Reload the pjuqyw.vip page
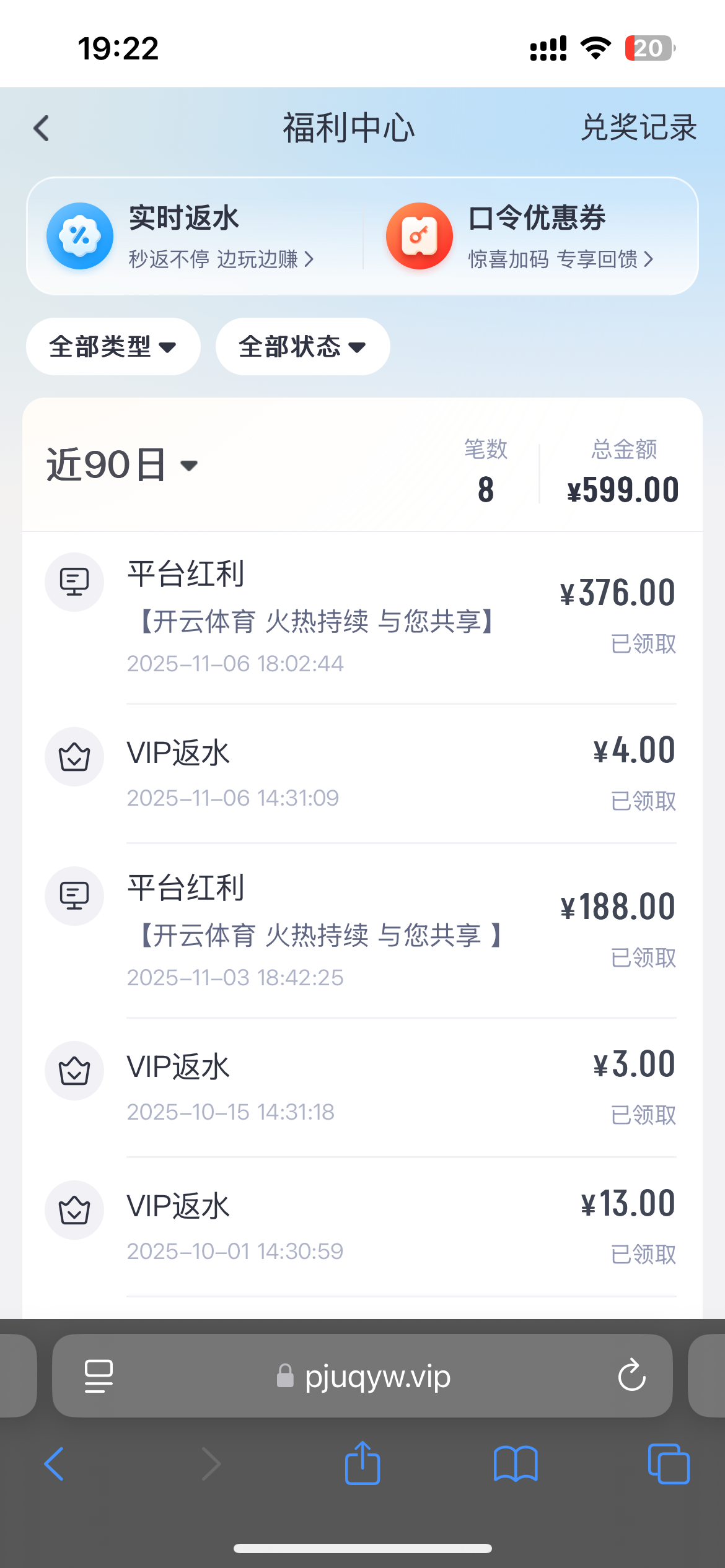Viewport: 725px width, 1568px height. 631,1376
